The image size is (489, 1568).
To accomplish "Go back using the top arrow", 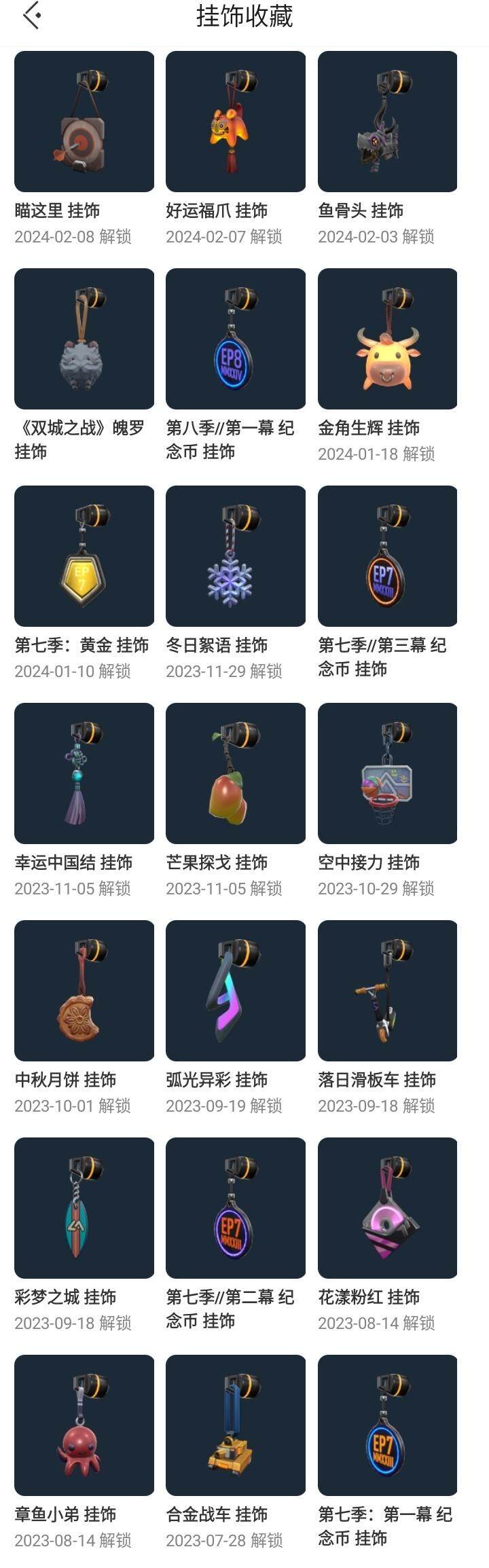I will click(x=32, y=16).
